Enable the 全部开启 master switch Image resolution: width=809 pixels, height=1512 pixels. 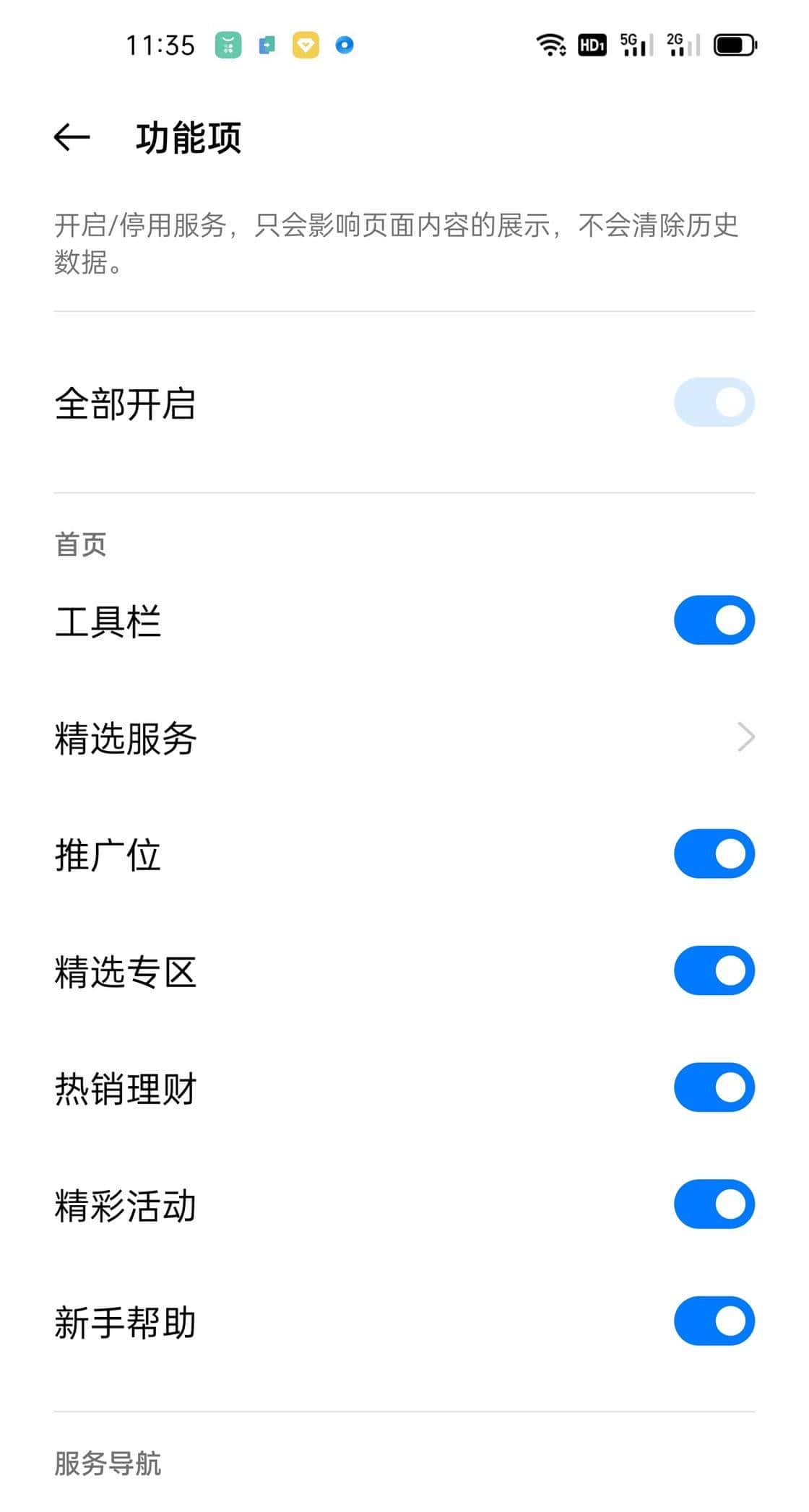714,401
